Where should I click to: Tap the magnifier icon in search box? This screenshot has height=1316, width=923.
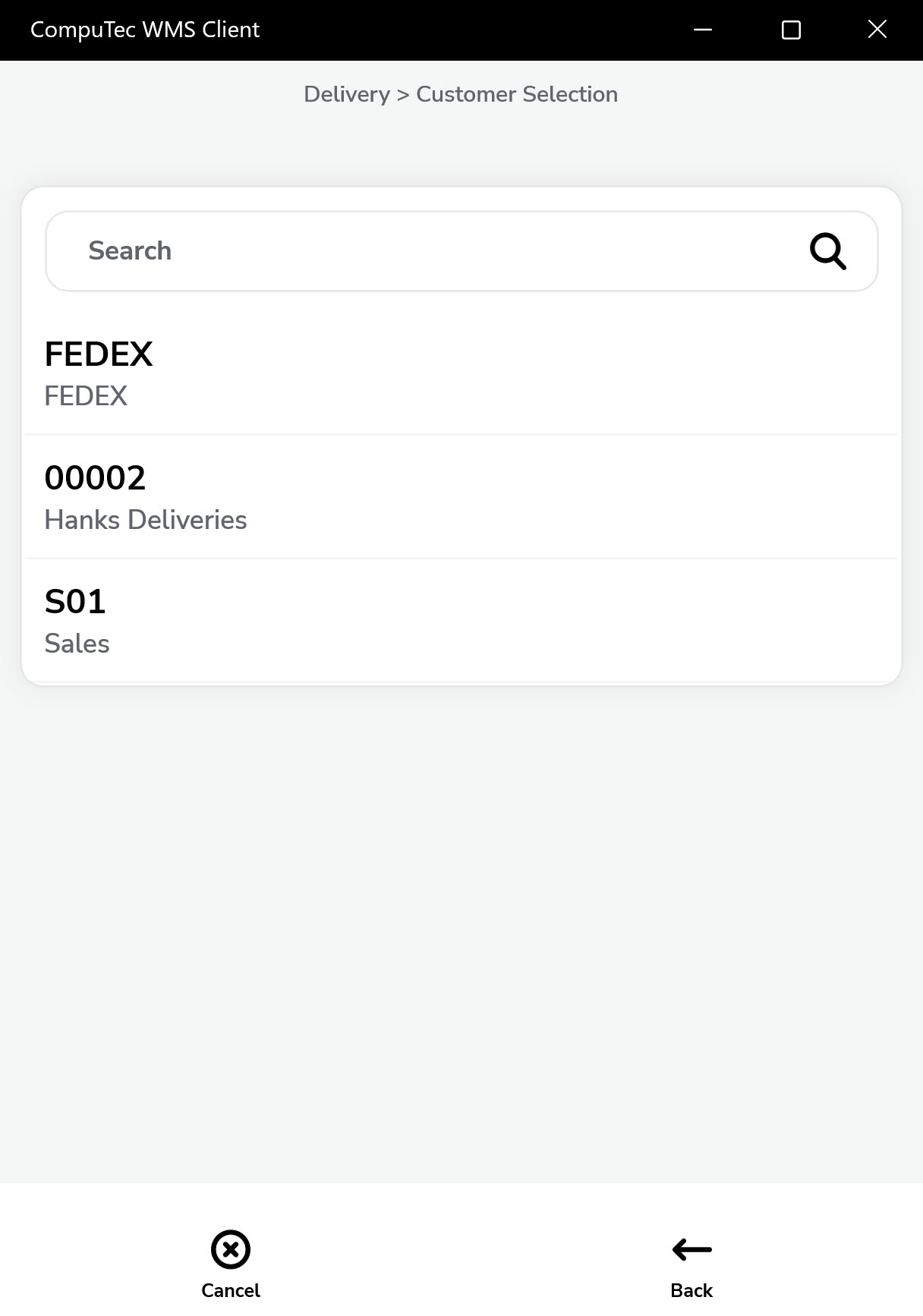click(827, 251)
